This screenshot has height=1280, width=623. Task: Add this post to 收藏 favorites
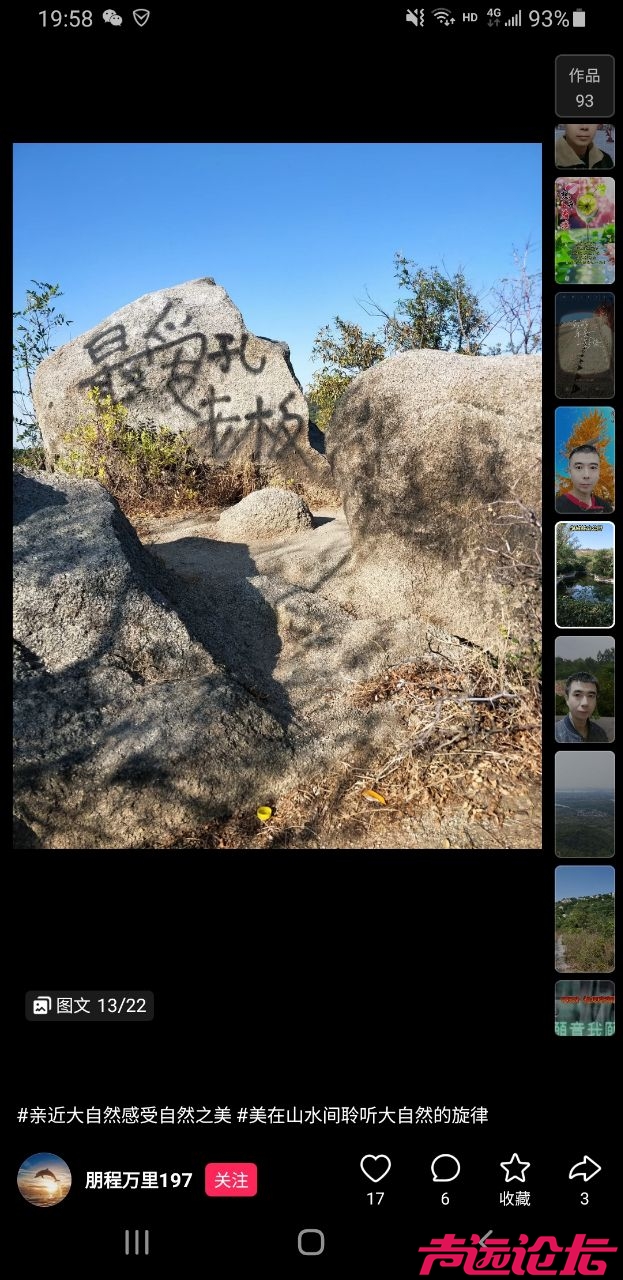[x=514, y=1169]
